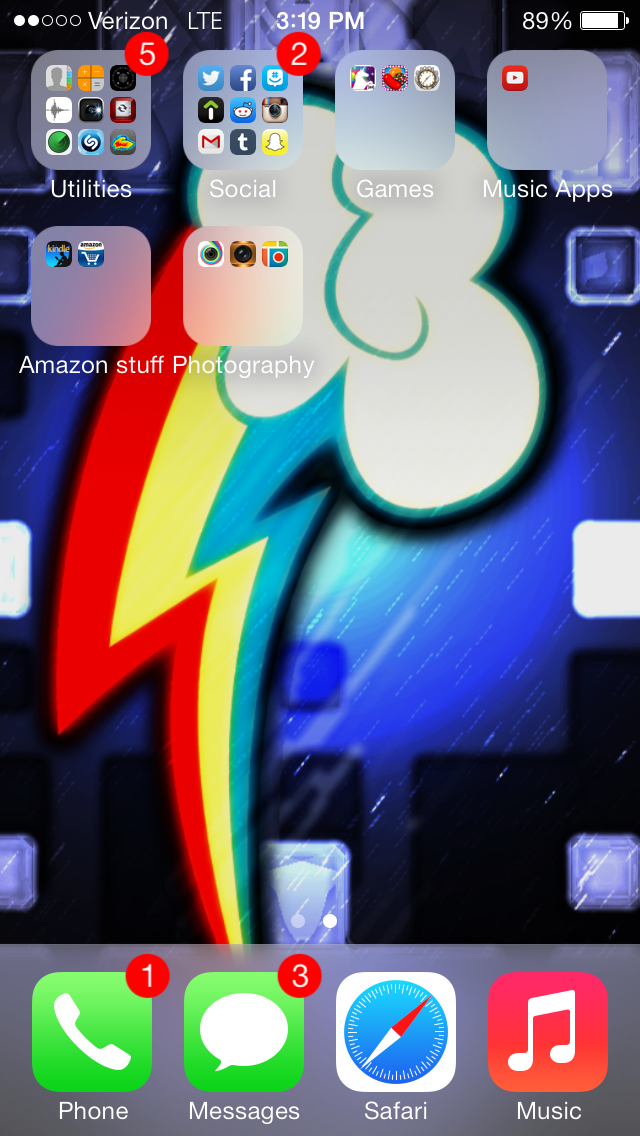Image resolution: width=640 pixels, height=1136 pixels.
Task: Launch the Music app
Action: 548,1032
